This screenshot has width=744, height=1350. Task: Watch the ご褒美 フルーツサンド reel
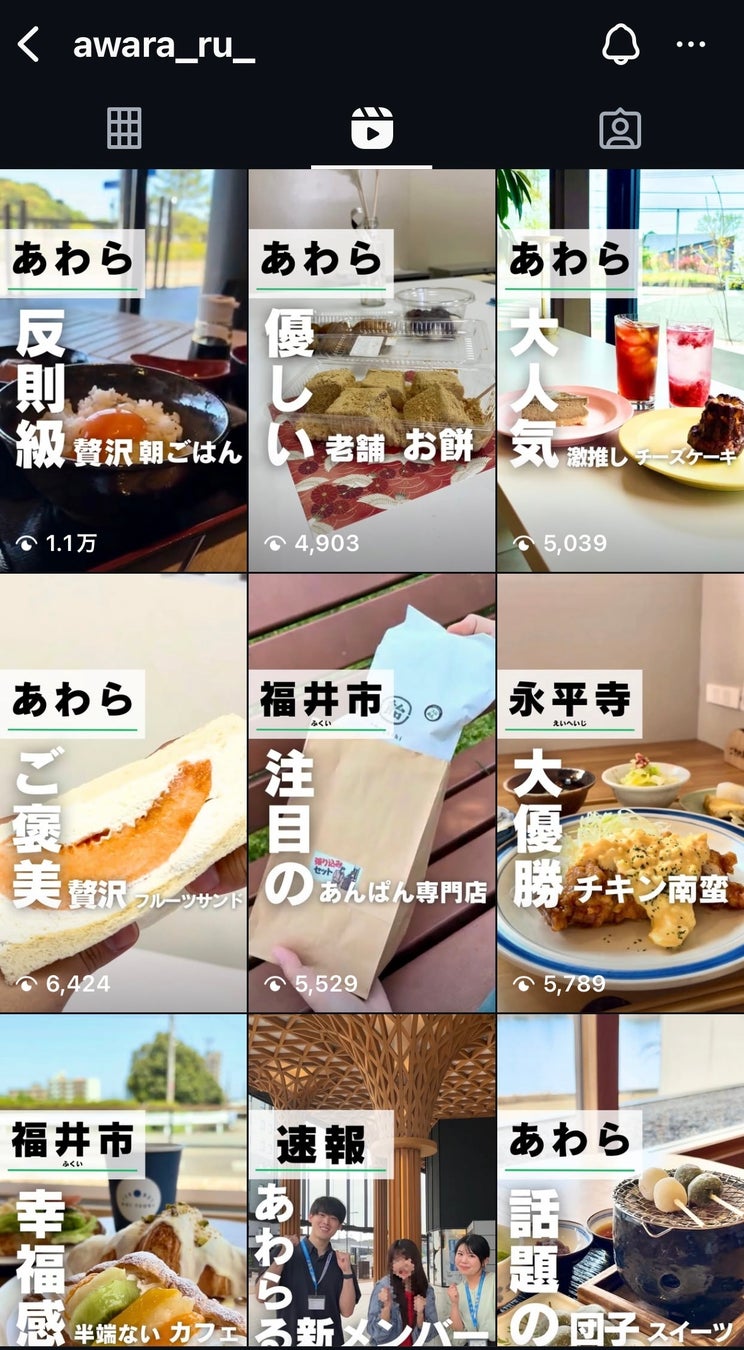click(x=123, y=793)
